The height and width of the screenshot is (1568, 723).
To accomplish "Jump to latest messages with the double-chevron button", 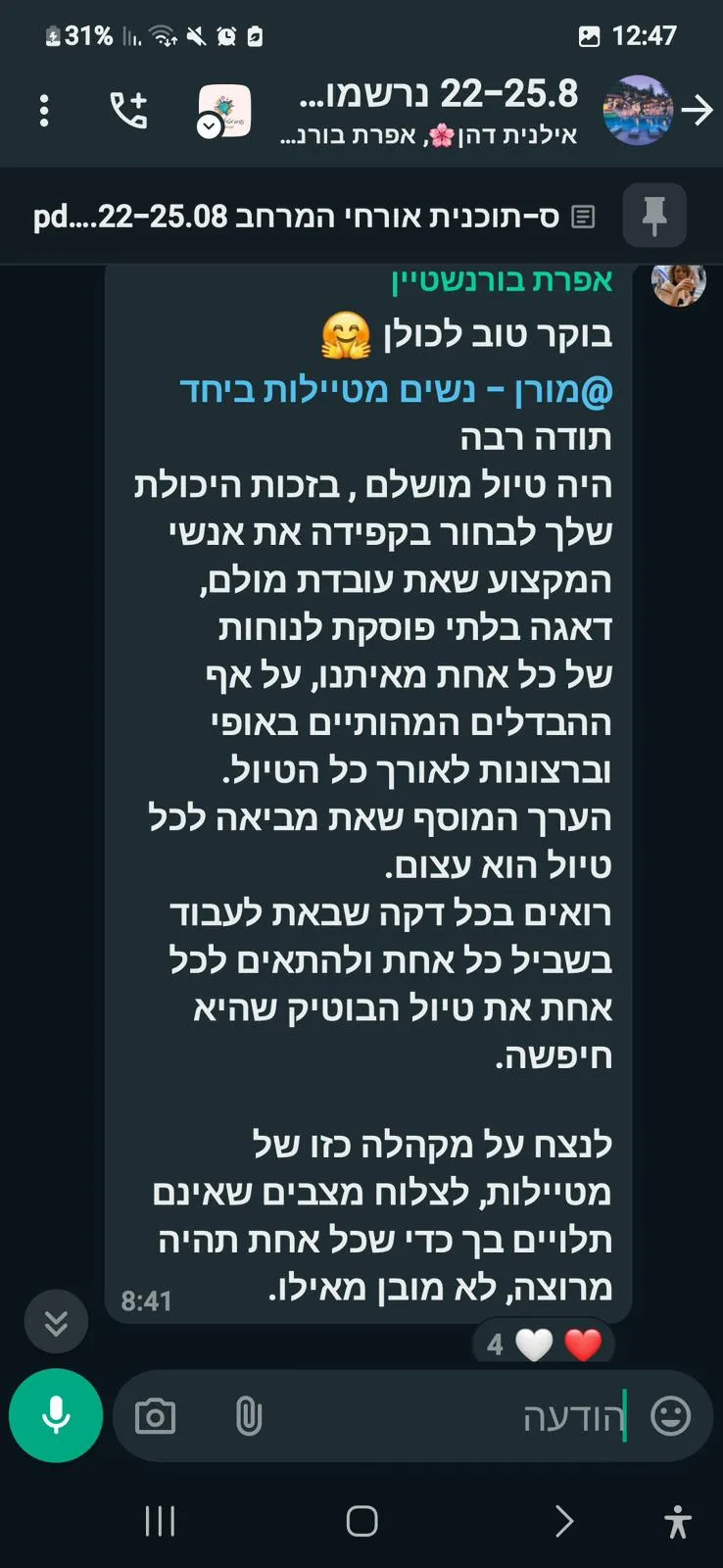I will coord(56,1323).
